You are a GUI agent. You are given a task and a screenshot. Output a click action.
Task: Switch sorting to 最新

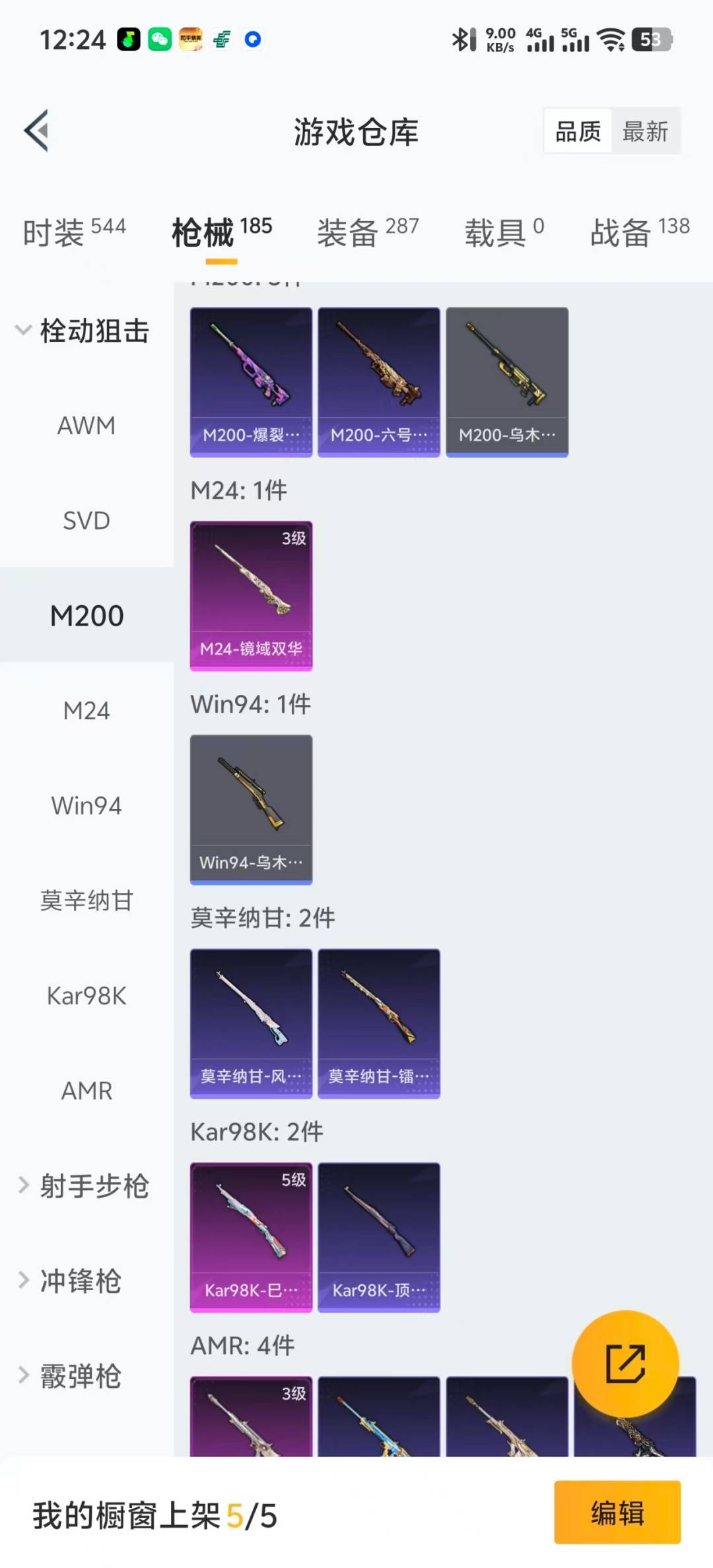click(646, 131)
